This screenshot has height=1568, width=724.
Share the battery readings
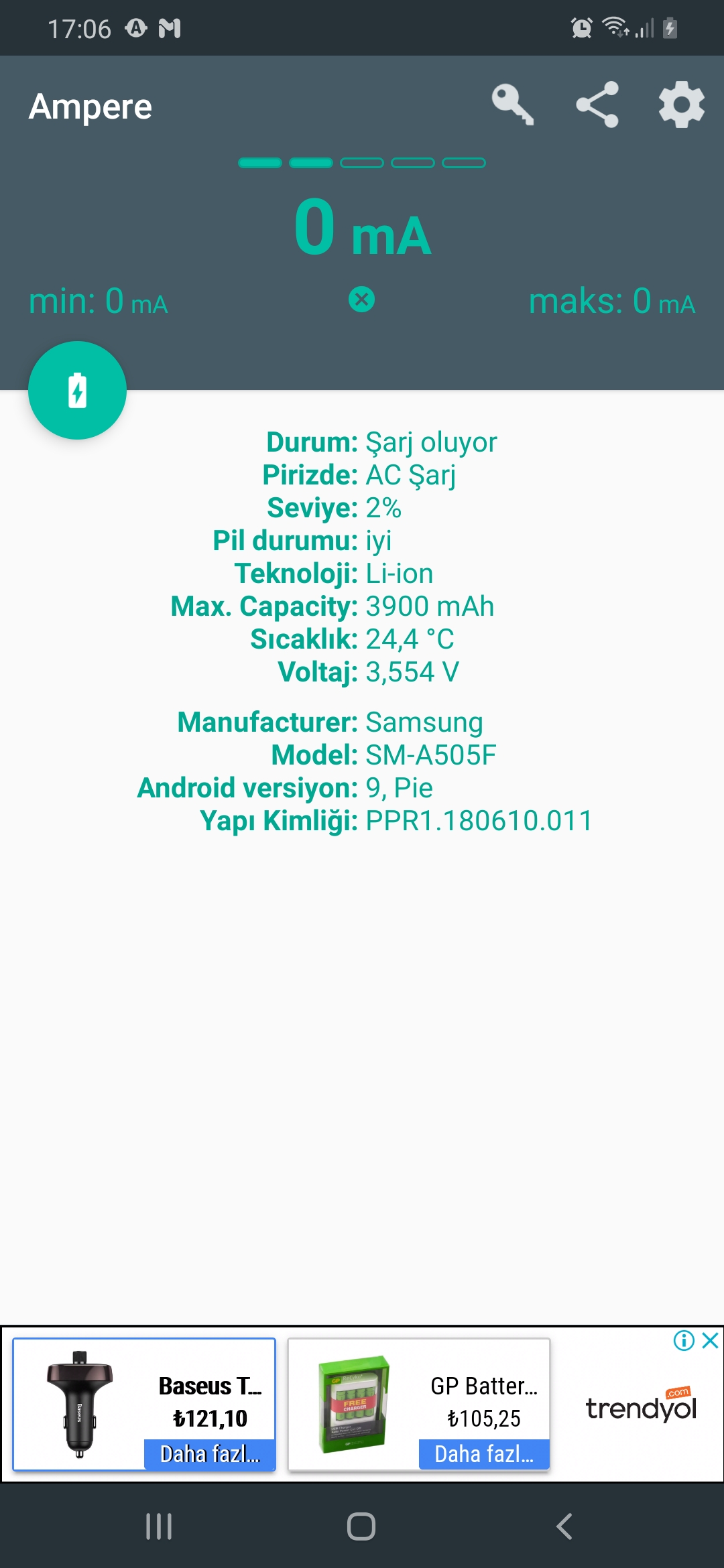(x=597, y=105)
